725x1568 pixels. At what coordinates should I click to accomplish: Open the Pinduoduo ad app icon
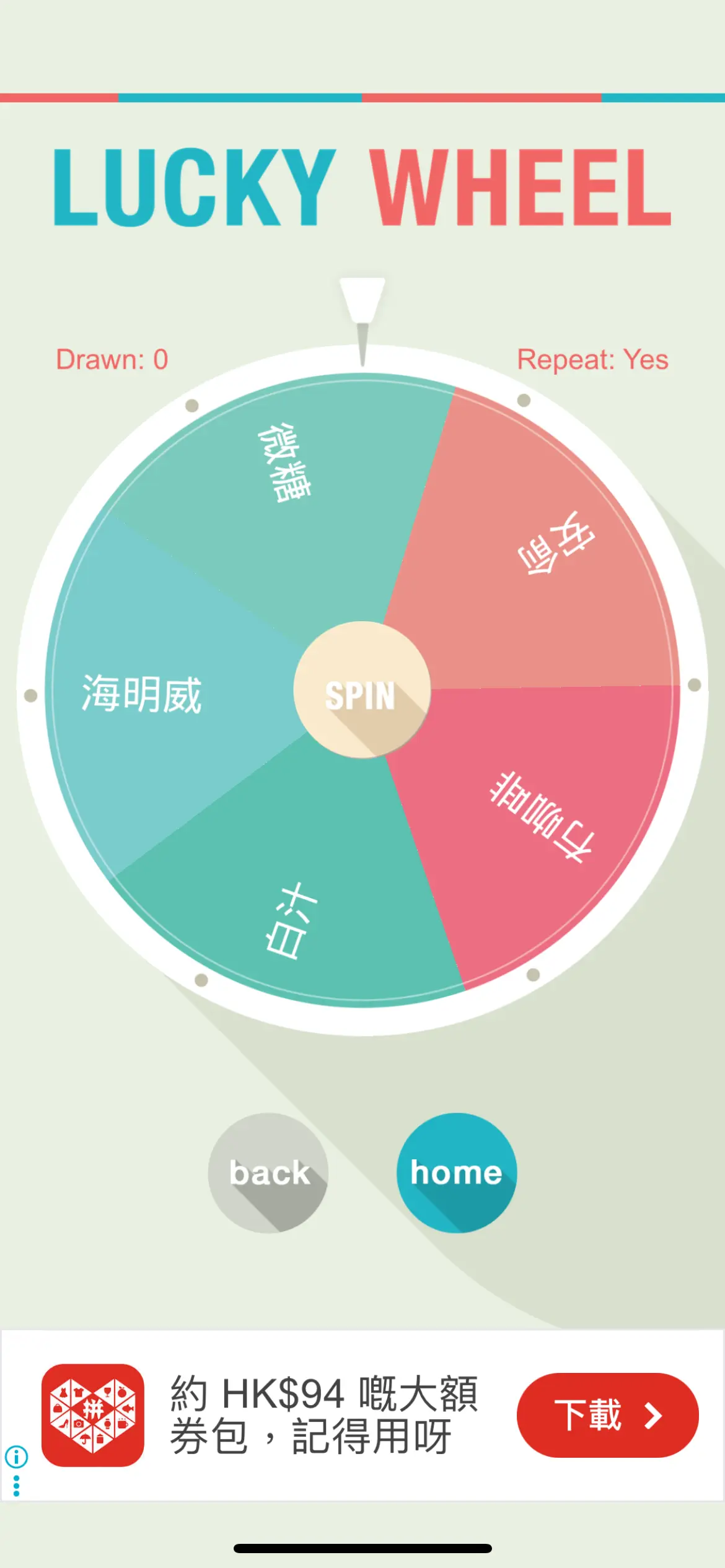click(93, 1415)
